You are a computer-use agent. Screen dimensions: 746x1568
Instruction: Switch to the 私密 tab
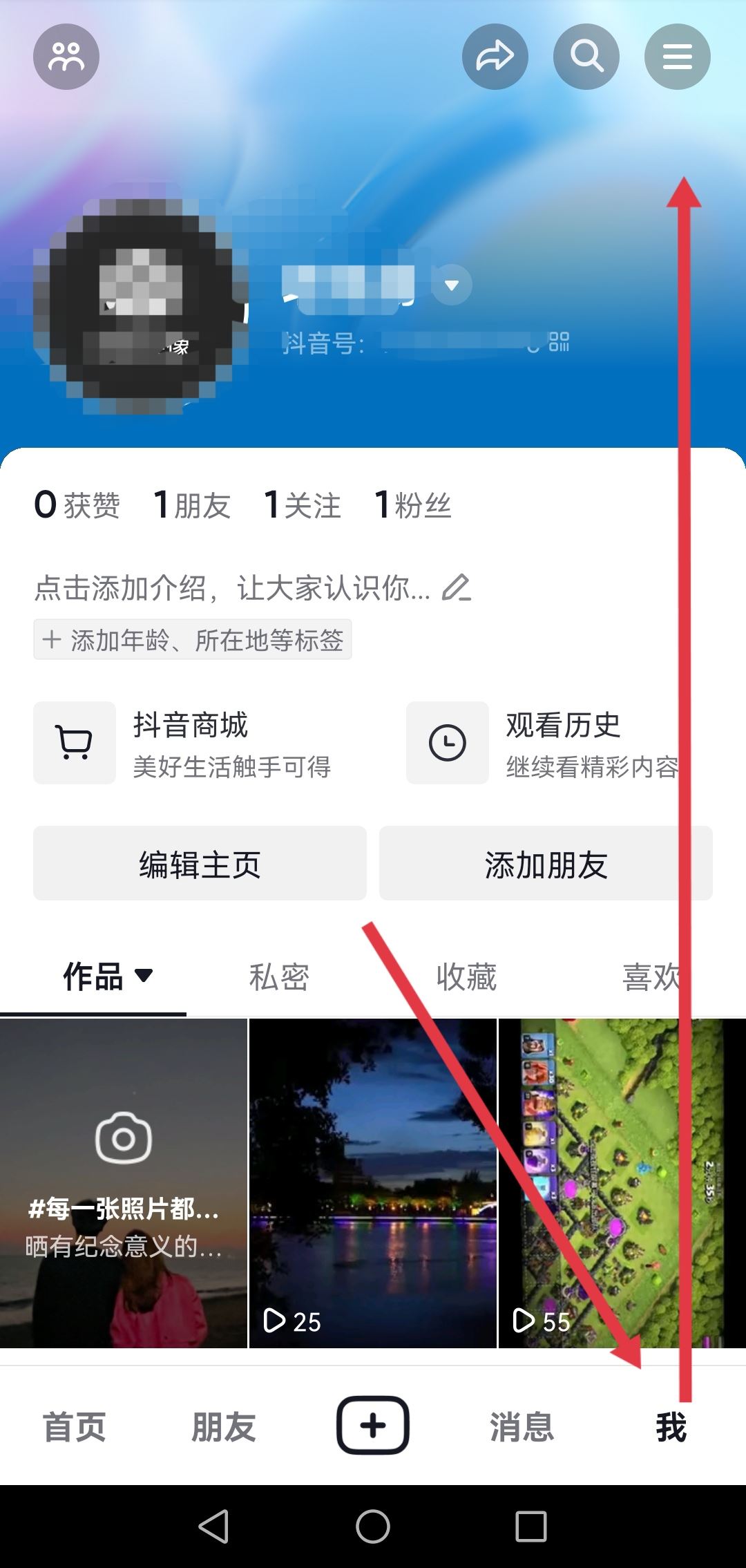(x=279, y=976)
